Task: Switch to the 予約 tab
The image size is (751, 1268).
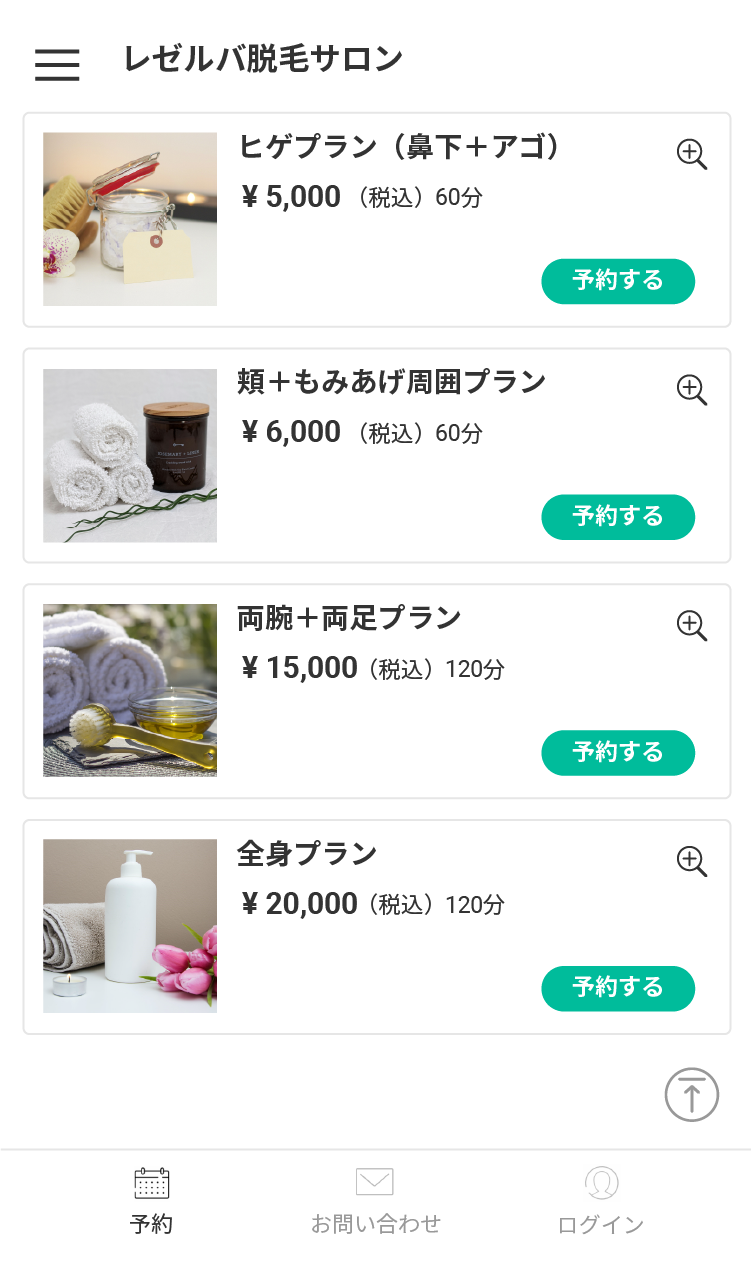Action: point(151,1201)
